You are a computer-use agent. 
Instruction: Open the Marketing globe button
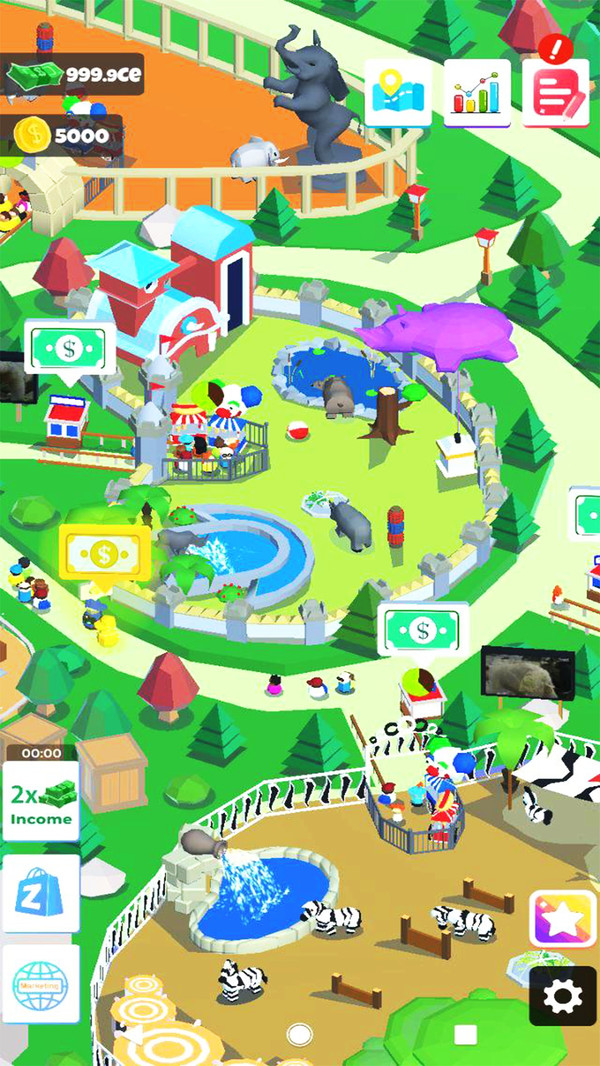point(41,984)
